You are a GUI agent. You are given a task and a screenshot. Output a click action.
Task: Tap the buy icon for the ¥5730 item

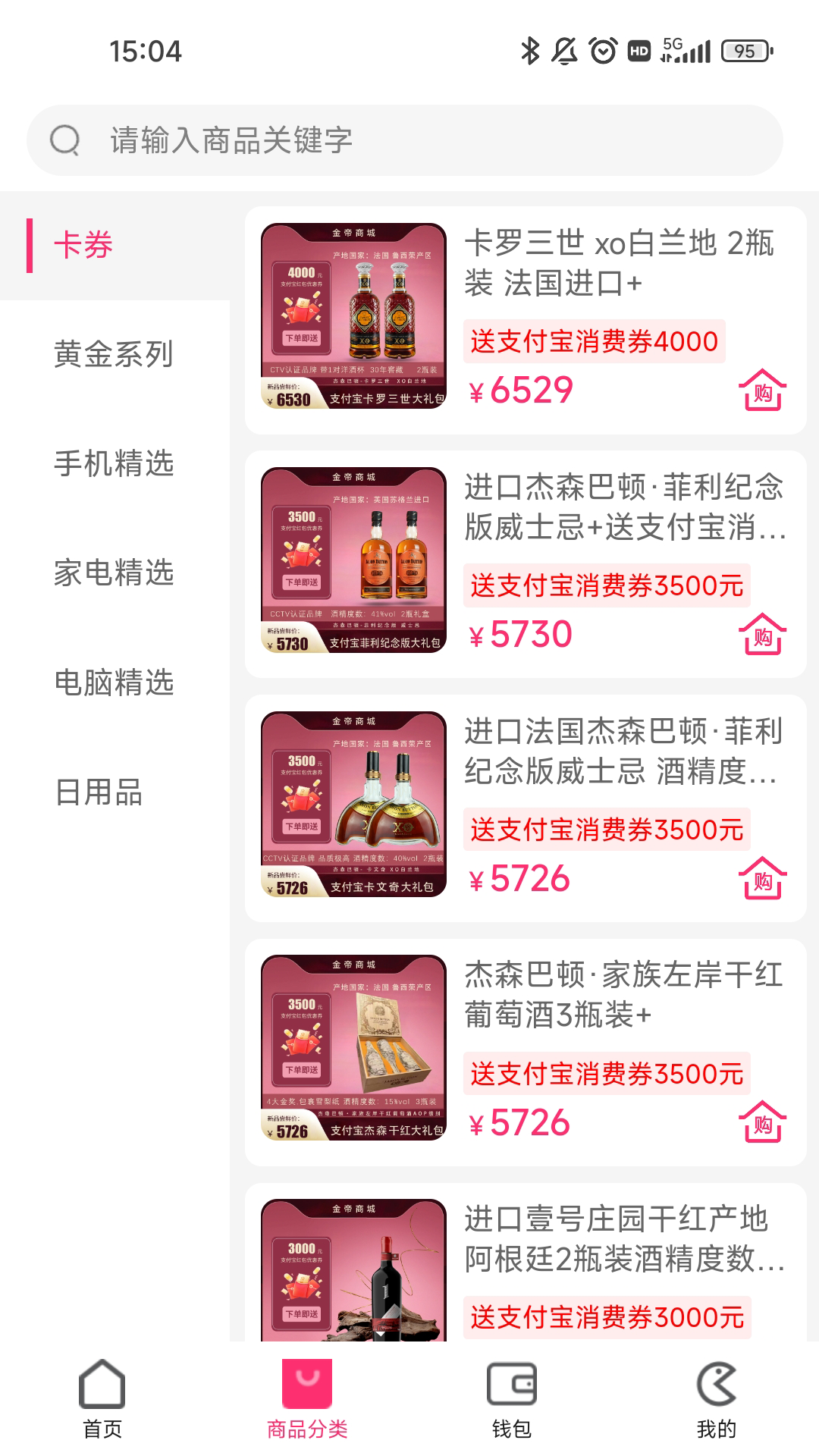coord(762,635)
